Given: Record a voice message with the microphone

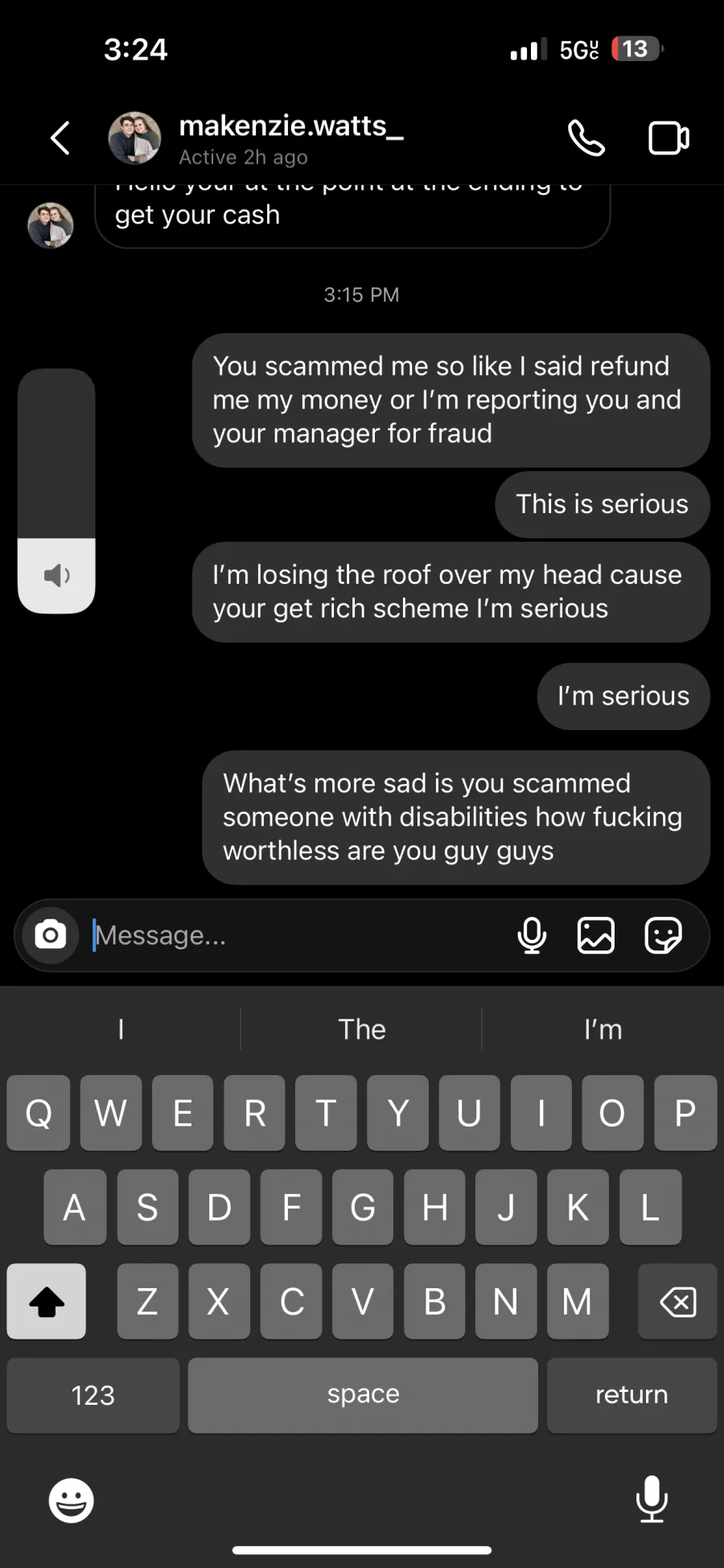Looking at the screenshot, I should (x=532, y=935).
